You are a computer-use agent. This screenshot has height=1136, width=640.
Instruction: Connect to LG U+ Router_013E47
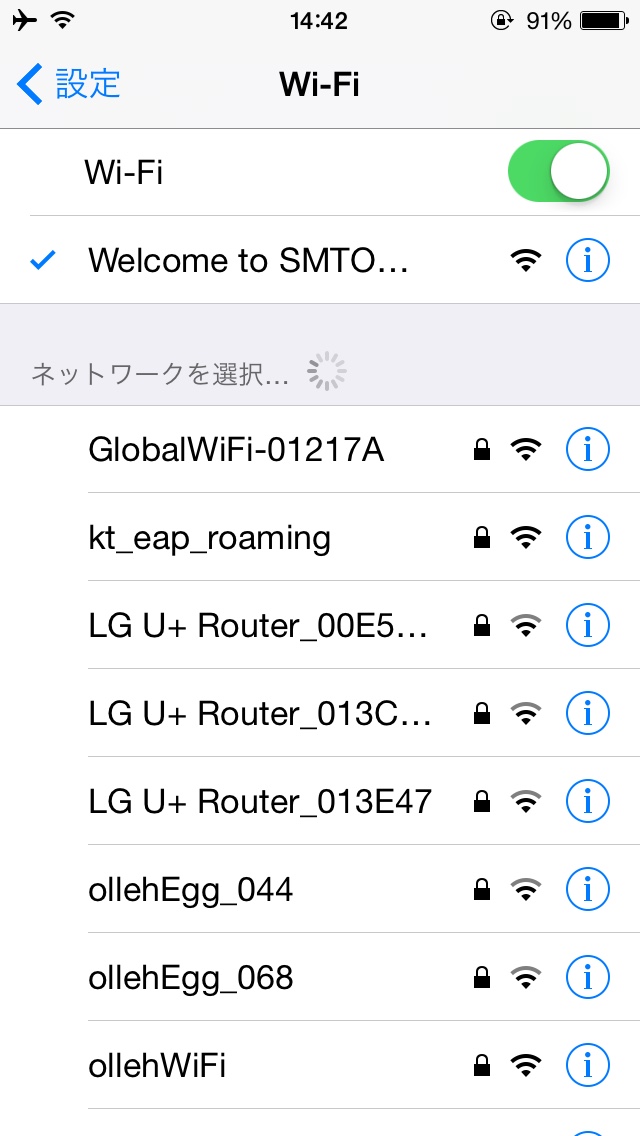(x=260, y=802)
